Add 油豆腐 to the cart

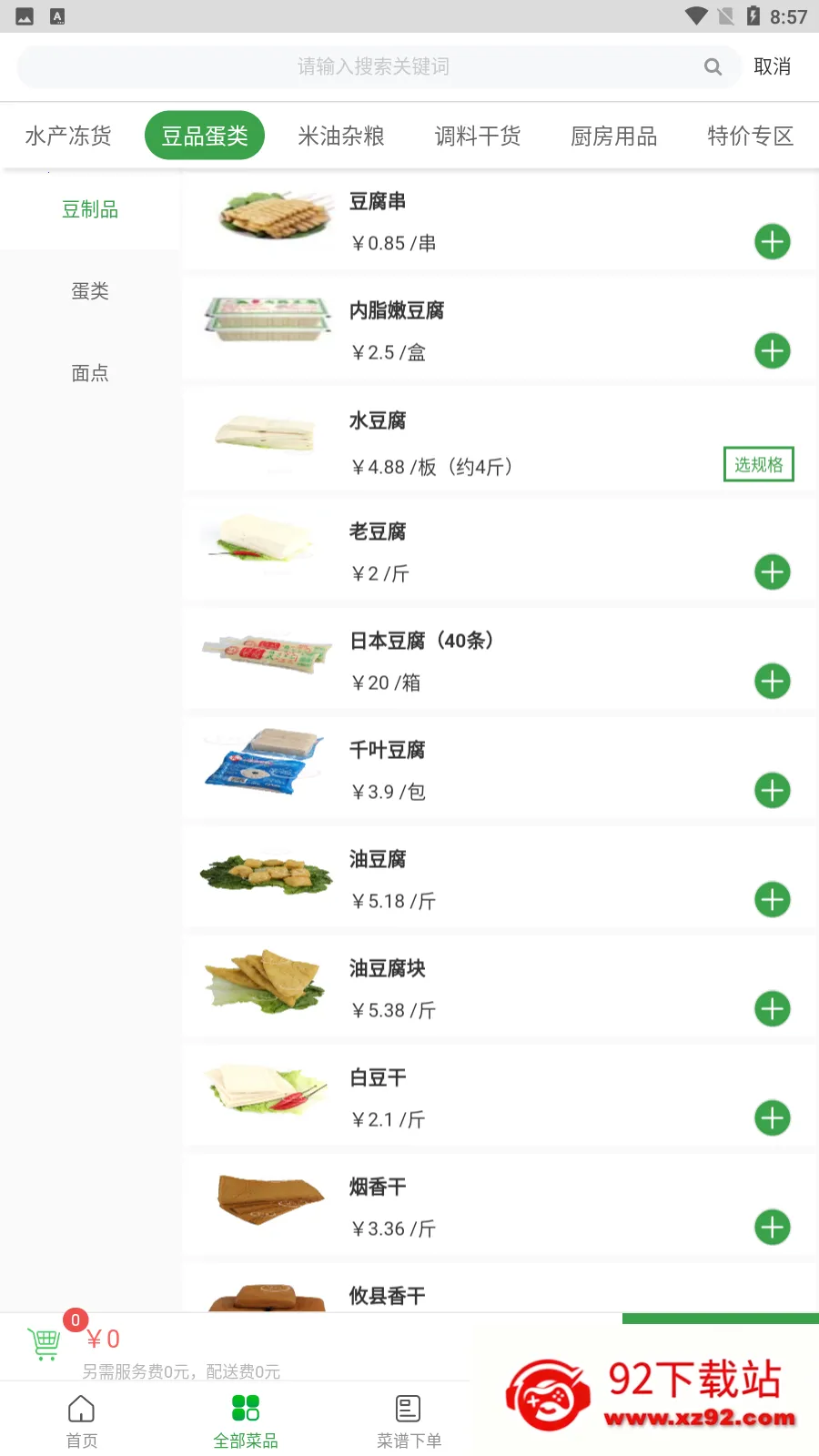point(772,899)
